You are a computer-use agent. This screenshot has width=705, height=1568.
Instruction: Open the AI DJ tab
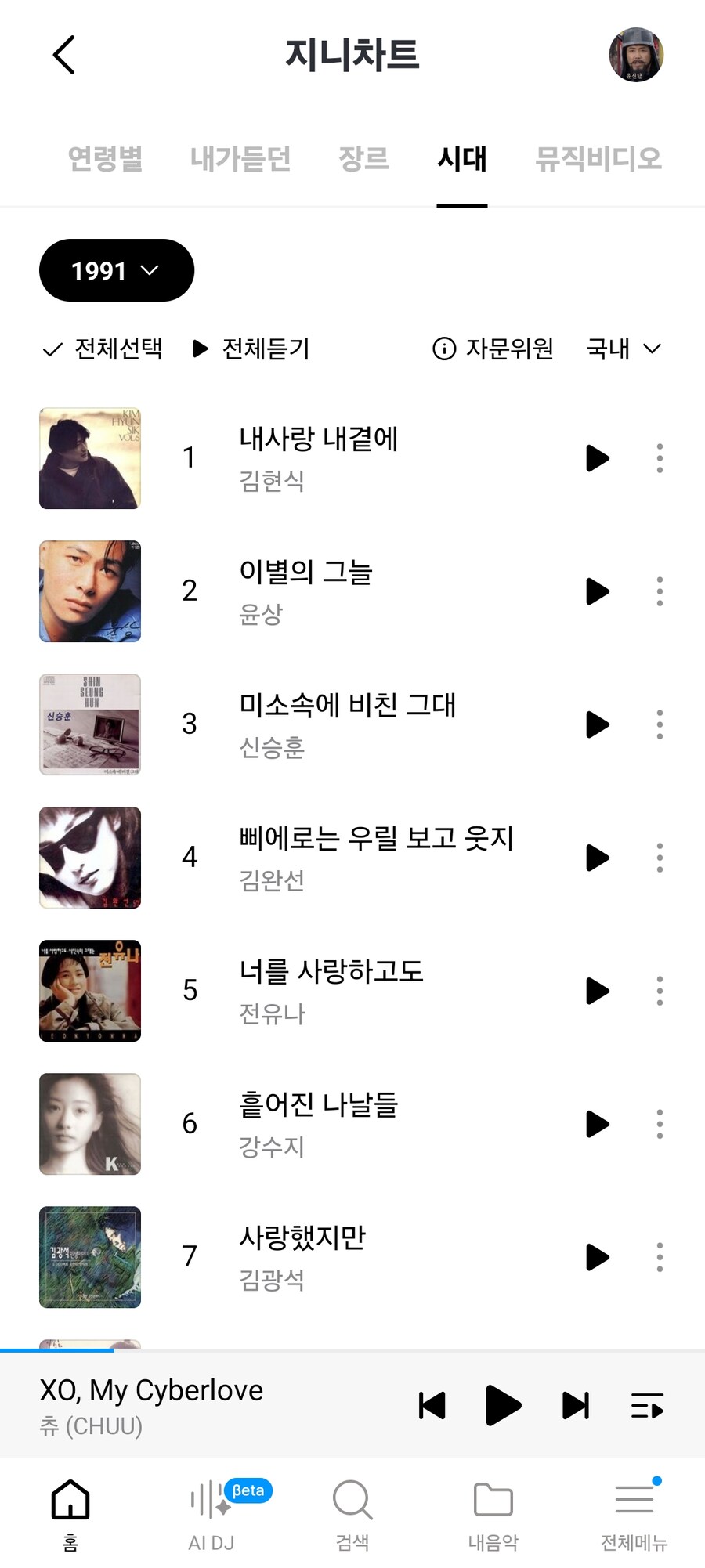(x=211, y=1513)
